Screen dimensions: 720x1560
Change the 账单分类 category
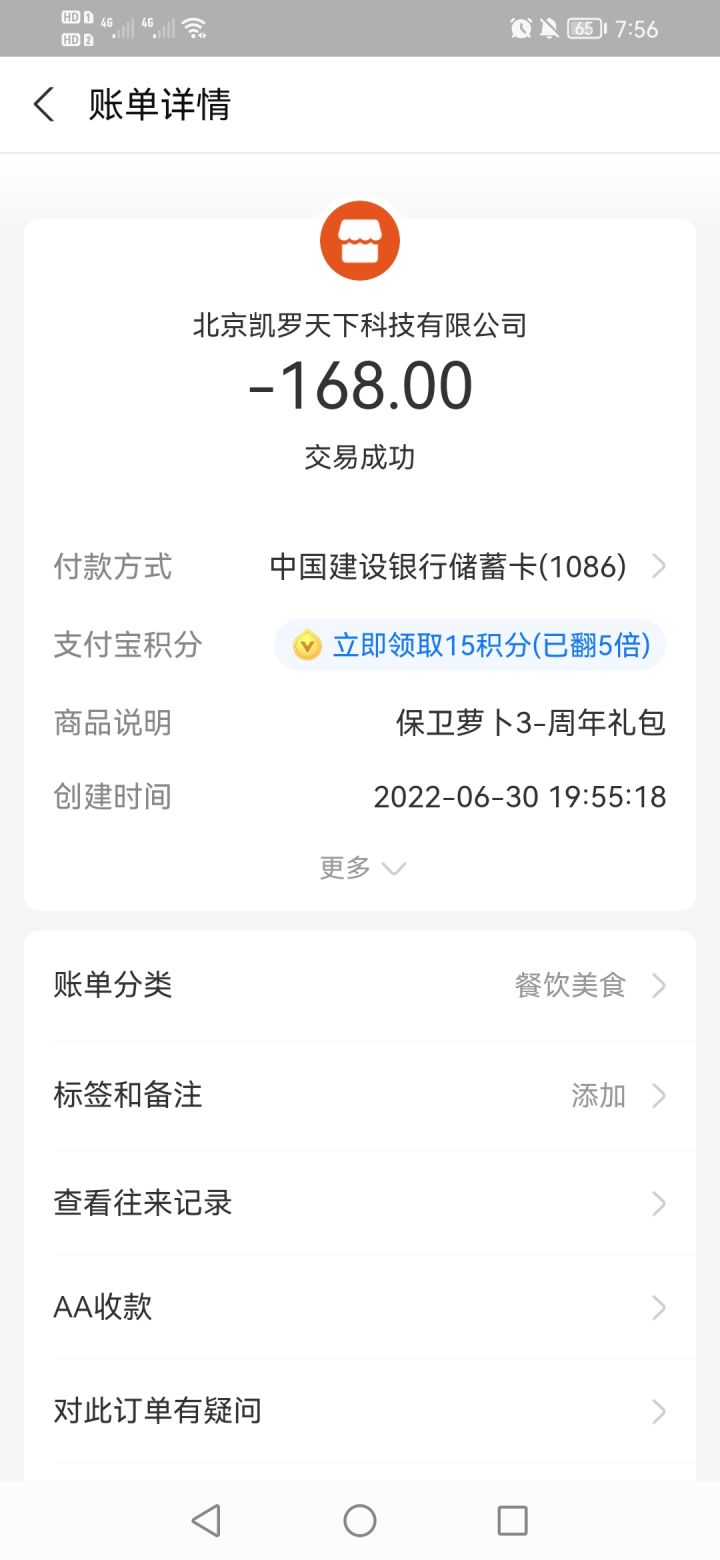[x=360, y=986]
